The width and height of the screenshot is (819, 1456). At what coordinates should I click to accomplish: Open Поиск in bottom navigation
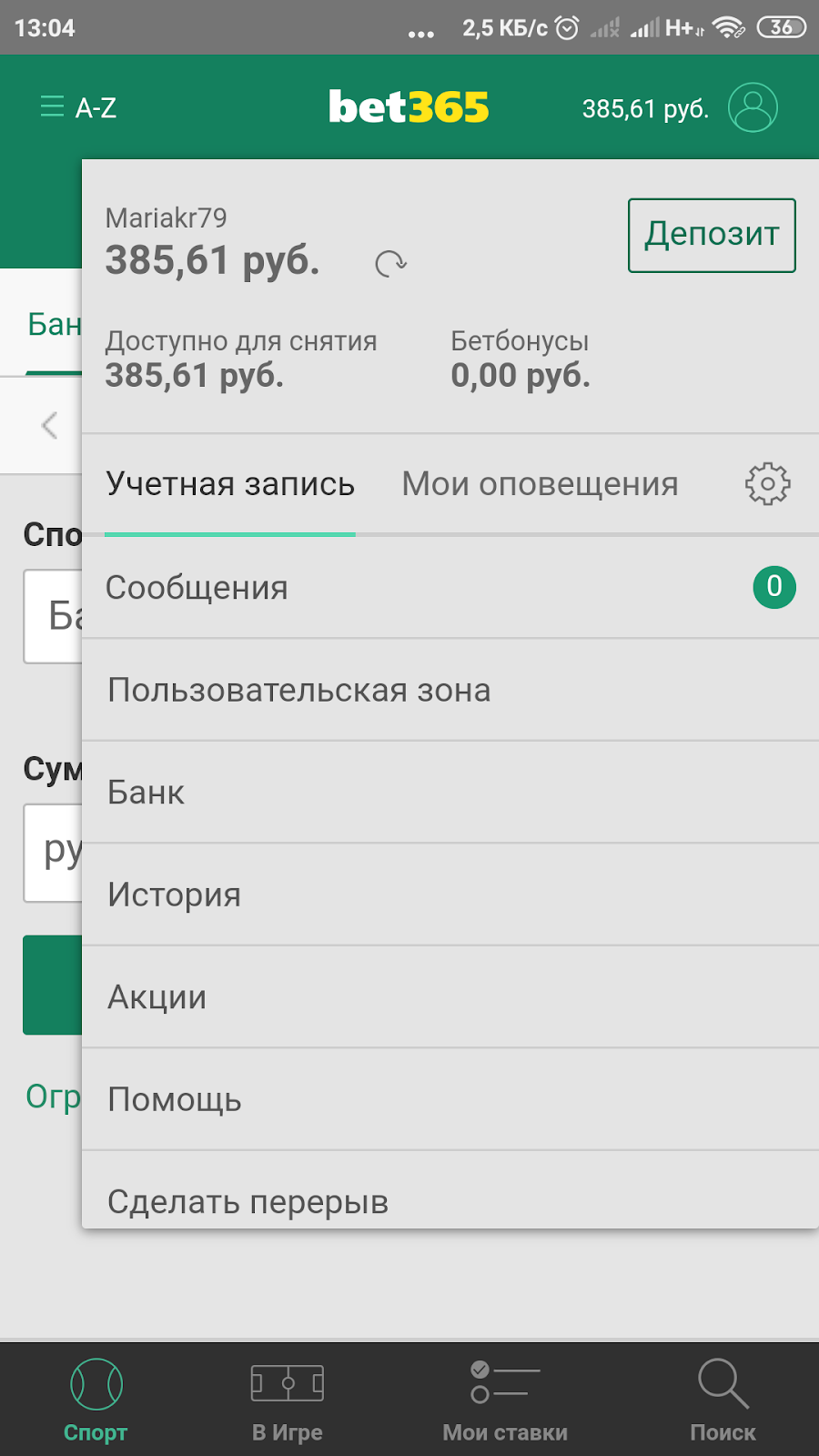tap(723, 1400)
